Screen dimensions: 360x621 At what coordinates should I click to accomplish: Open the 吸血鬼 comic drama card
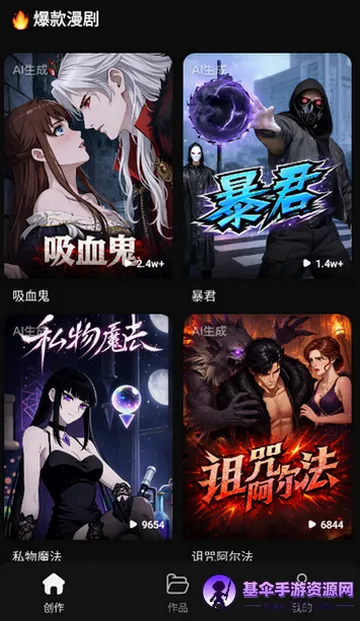(x=88, y=166)
